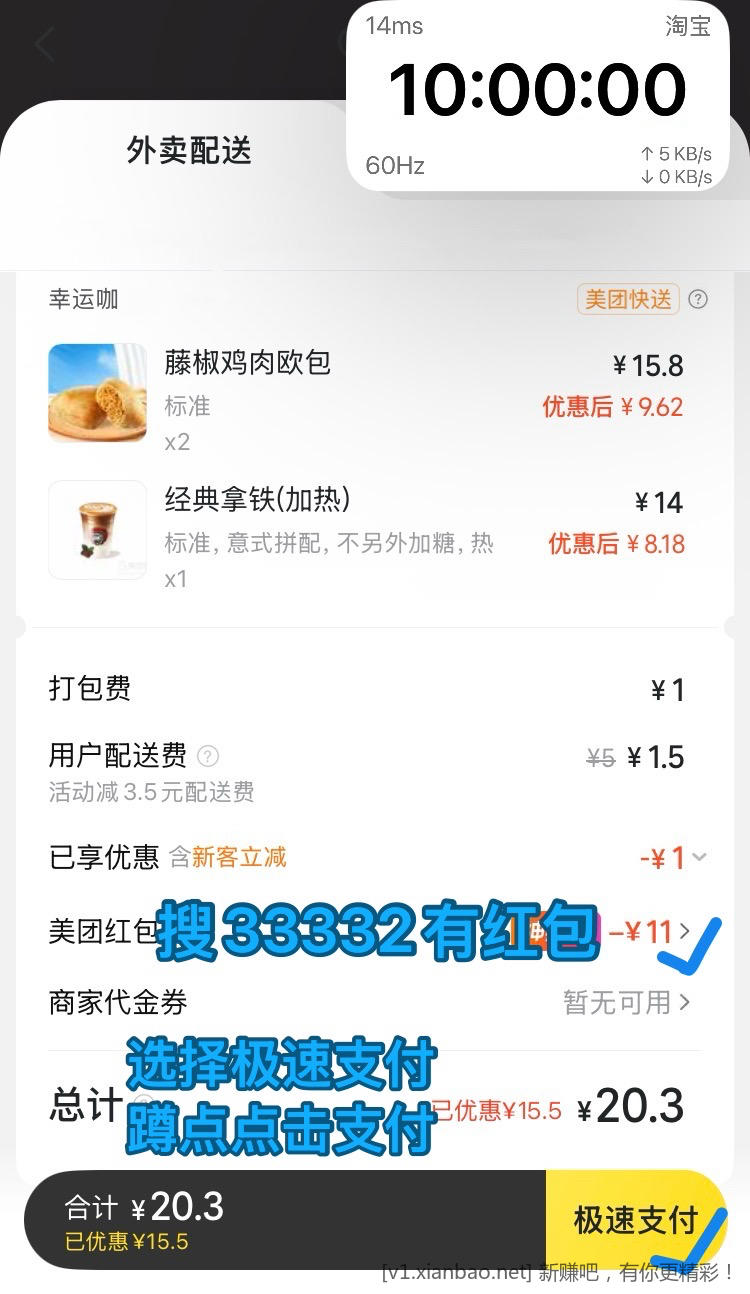Open the 幸运咖 store name

(x=80, y=298)
